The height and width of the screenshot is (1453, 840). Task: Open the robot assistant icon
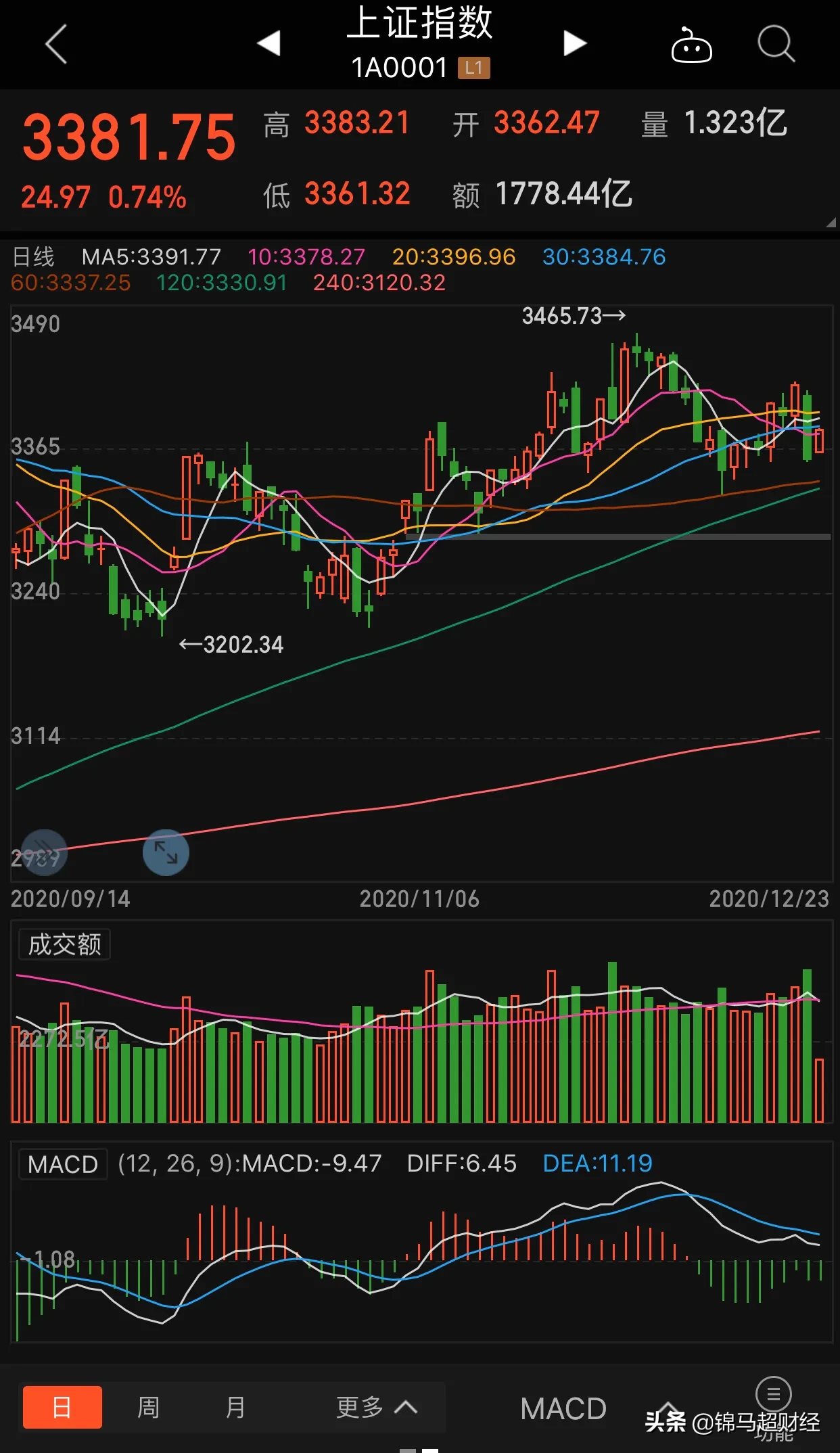691,45
